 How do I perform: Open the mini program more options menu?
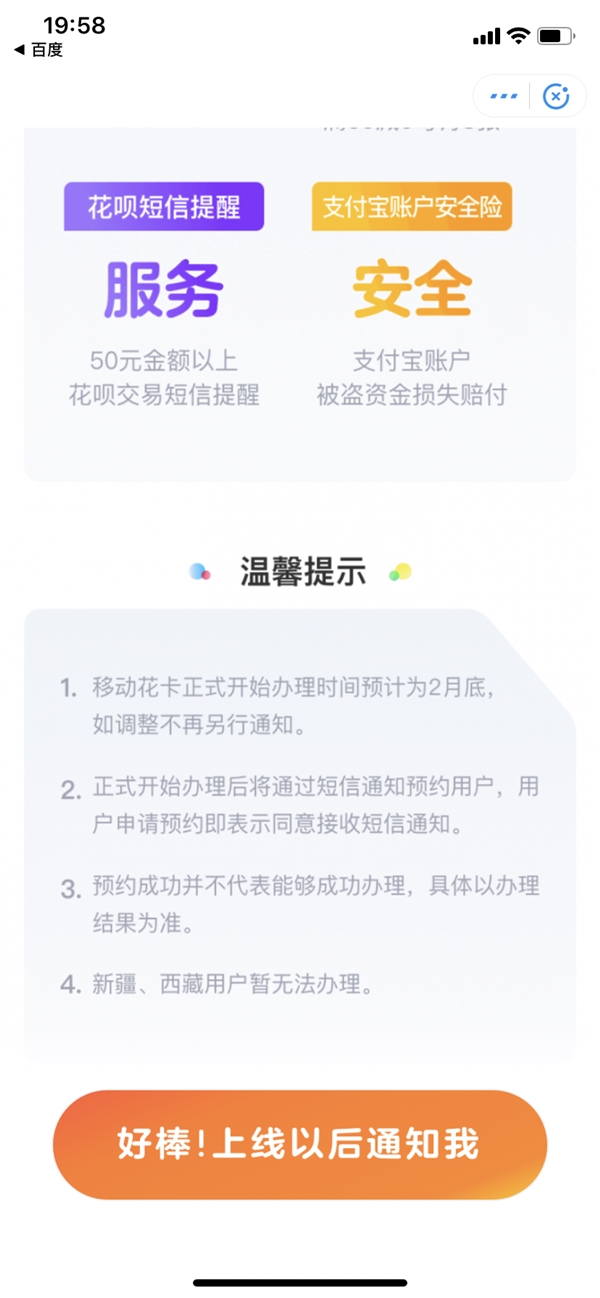pos(503,96)
